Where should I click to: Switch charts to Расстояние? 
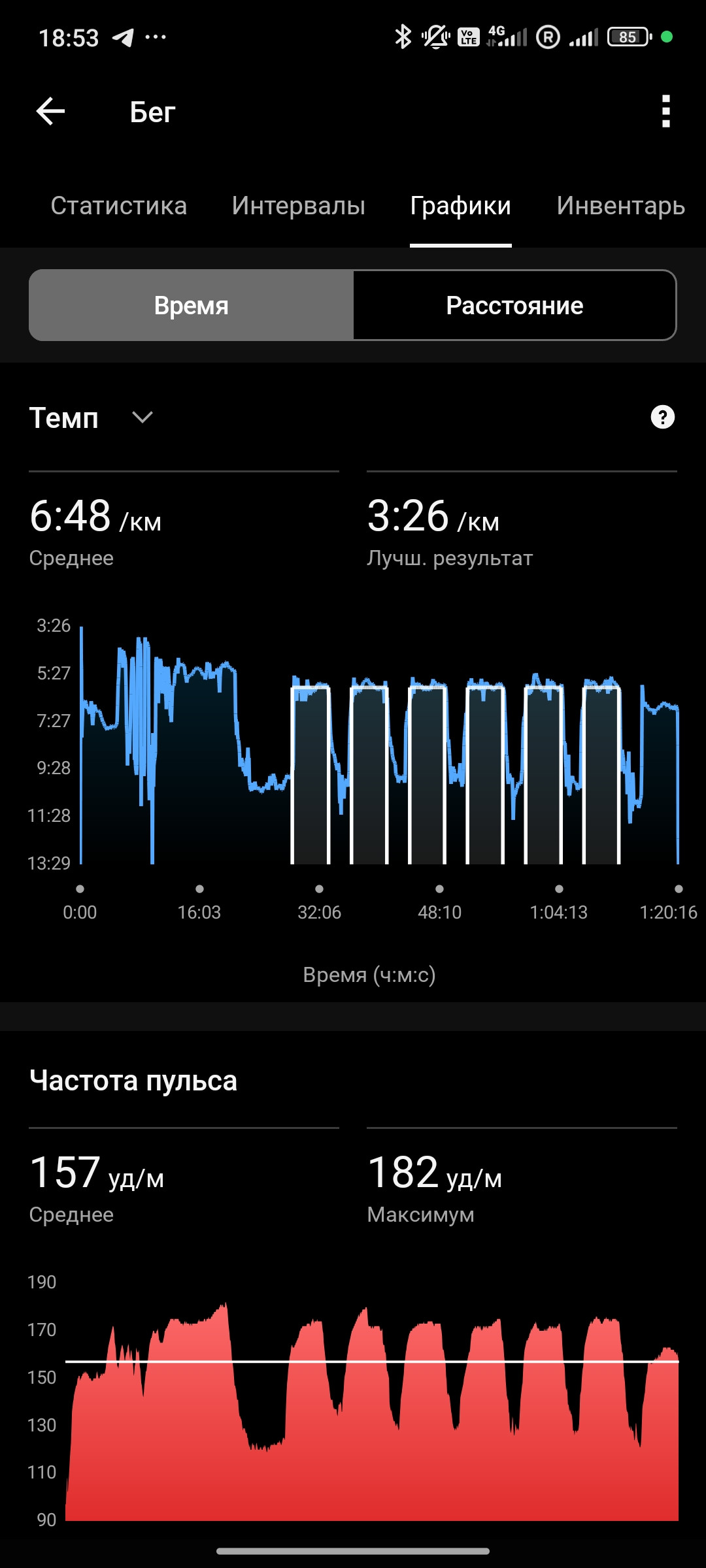[x=514, y=305]
